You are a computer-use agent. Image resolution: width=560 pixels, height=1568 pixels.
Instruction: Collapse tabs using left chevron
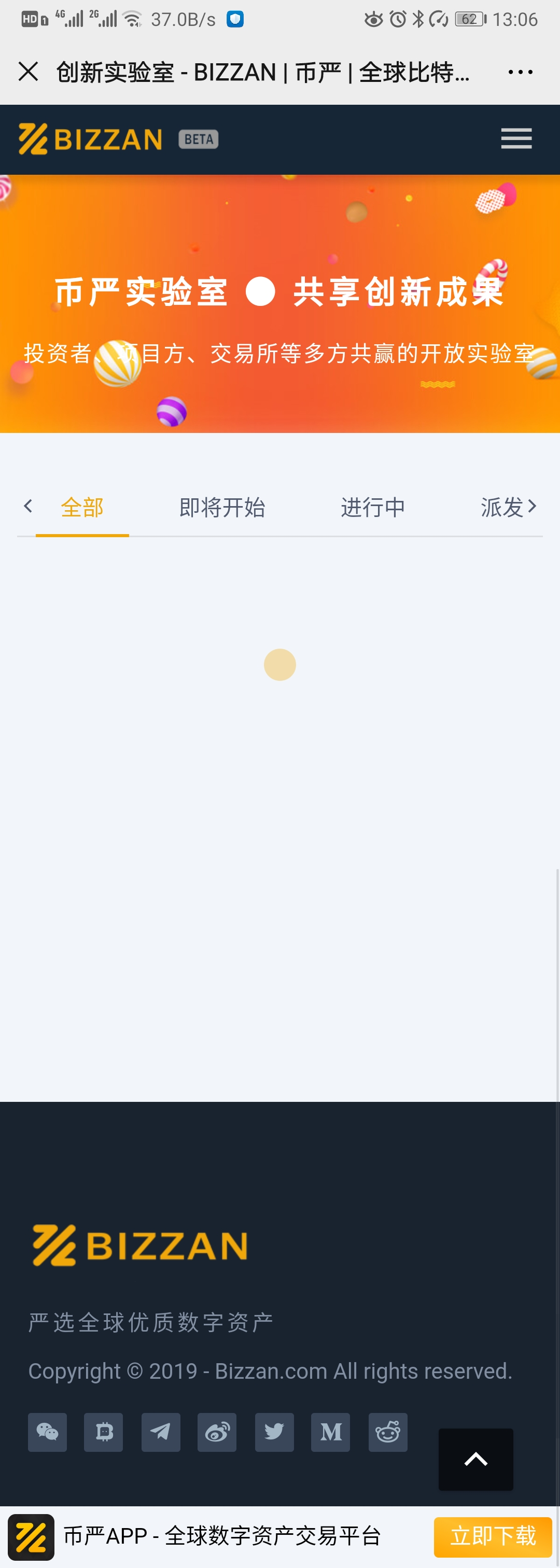28,507
